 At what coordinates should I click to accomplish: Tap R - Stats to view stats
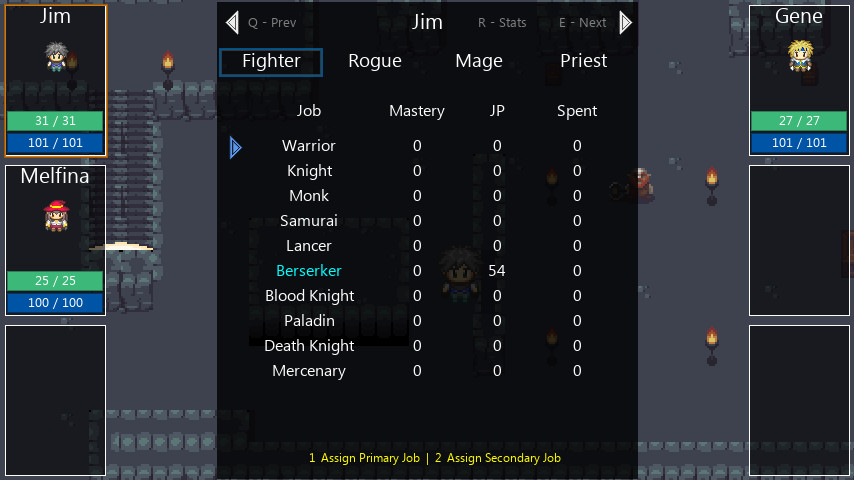point(502,23)
